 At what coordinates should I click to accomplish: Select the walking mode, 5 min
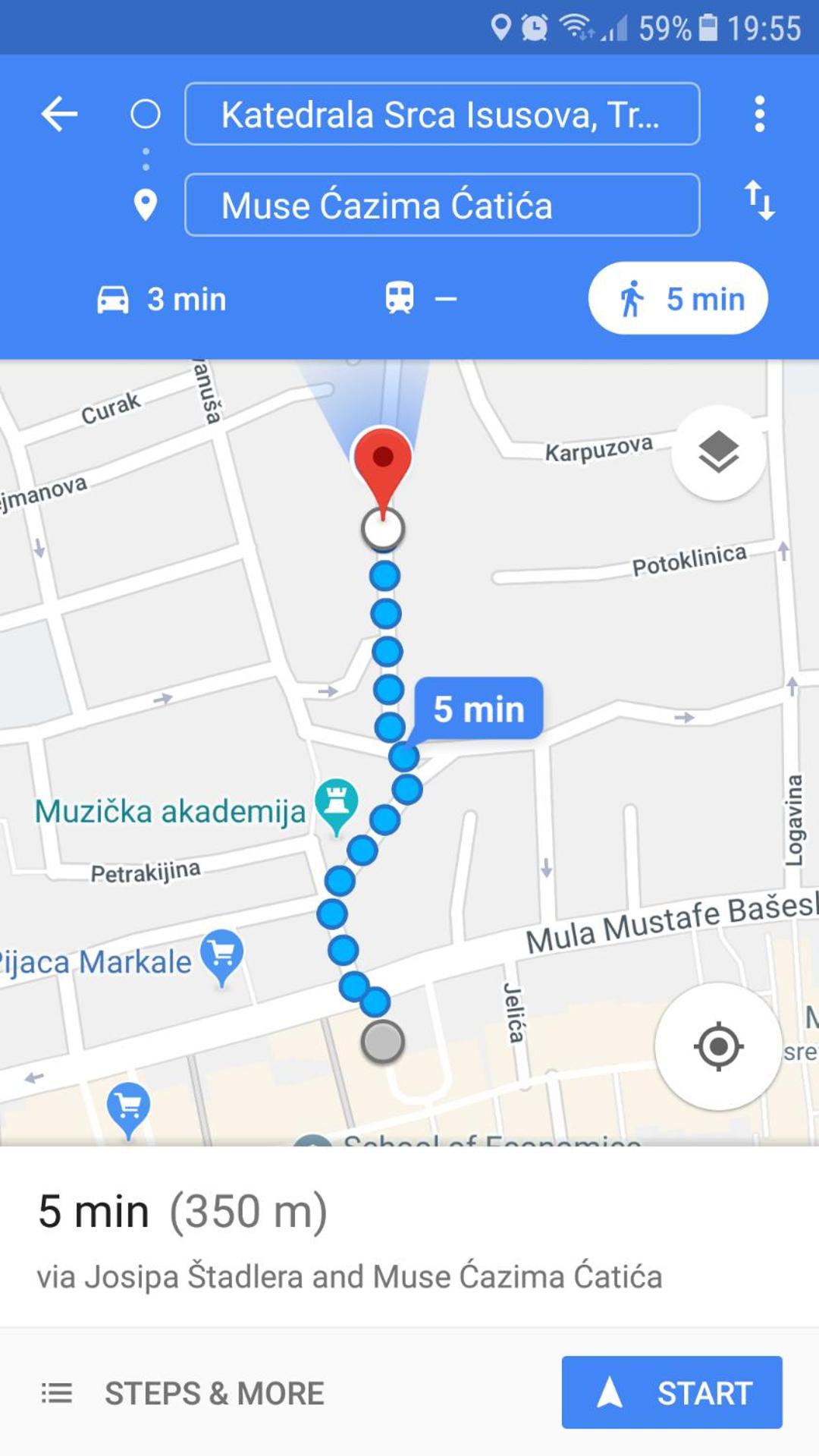pyautogui.click(x=678, y=298)
